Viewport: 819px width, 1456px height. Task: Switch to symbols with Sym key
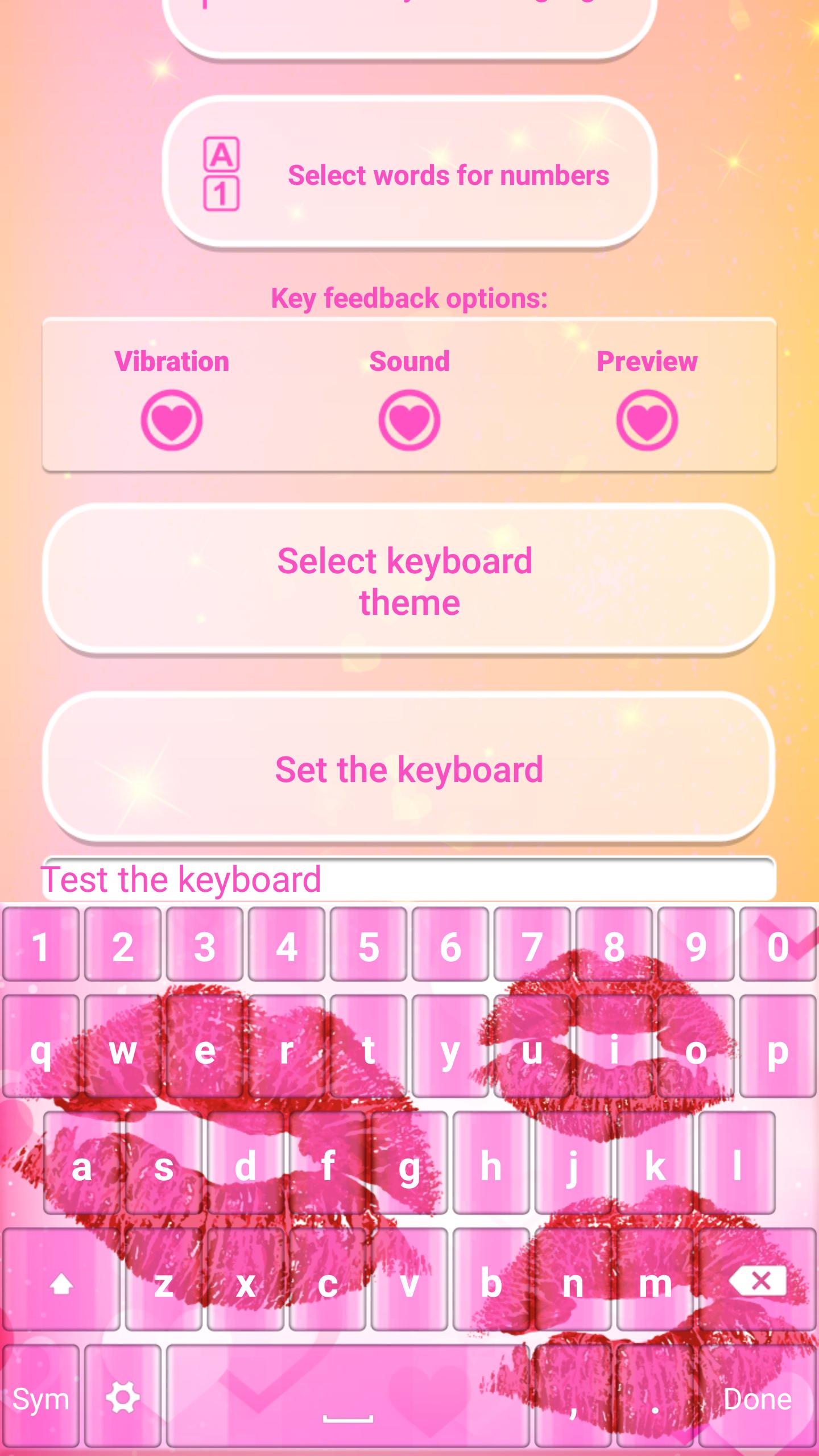coord(41,1396)
